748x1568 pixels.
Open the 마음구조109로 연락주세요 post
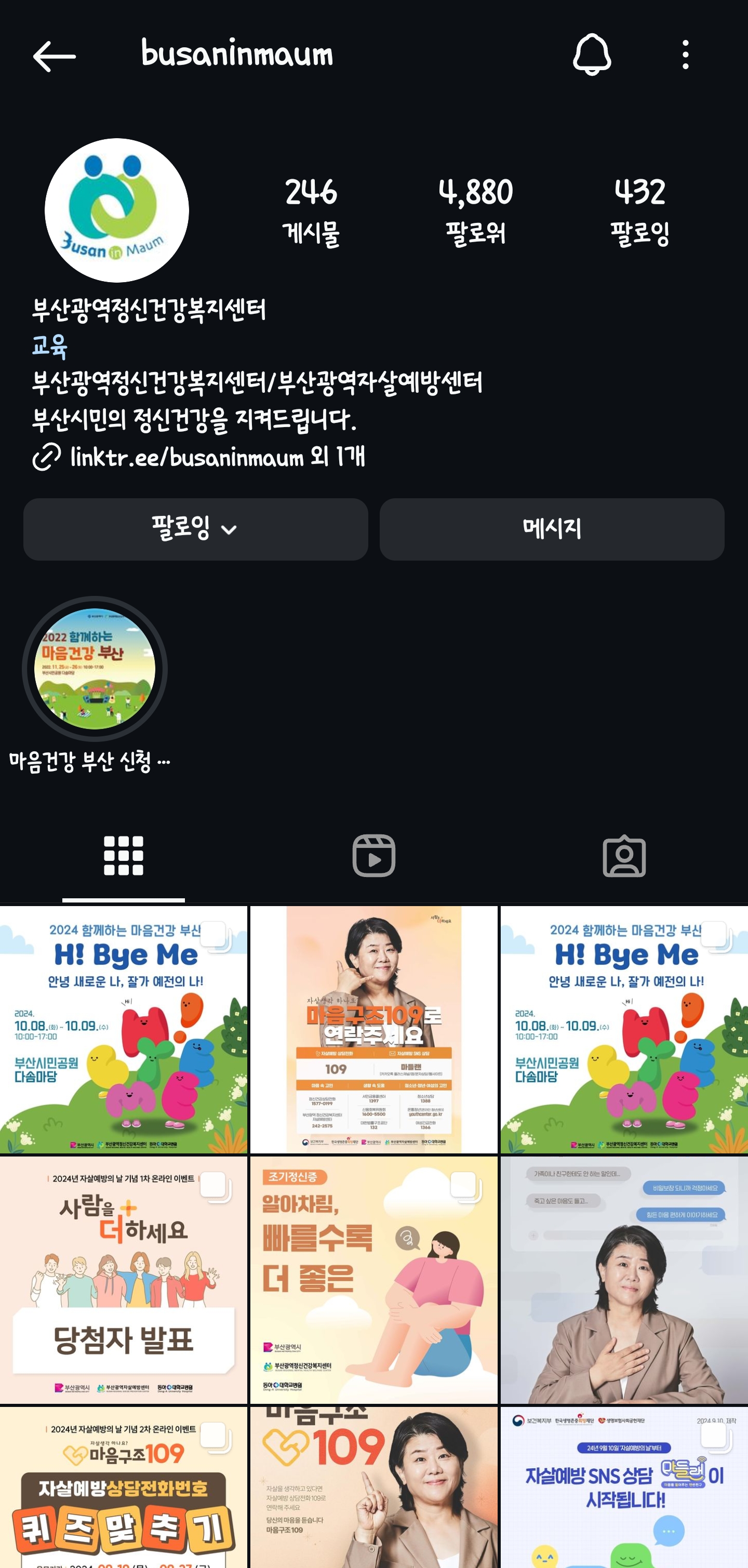coord(373,1030)
